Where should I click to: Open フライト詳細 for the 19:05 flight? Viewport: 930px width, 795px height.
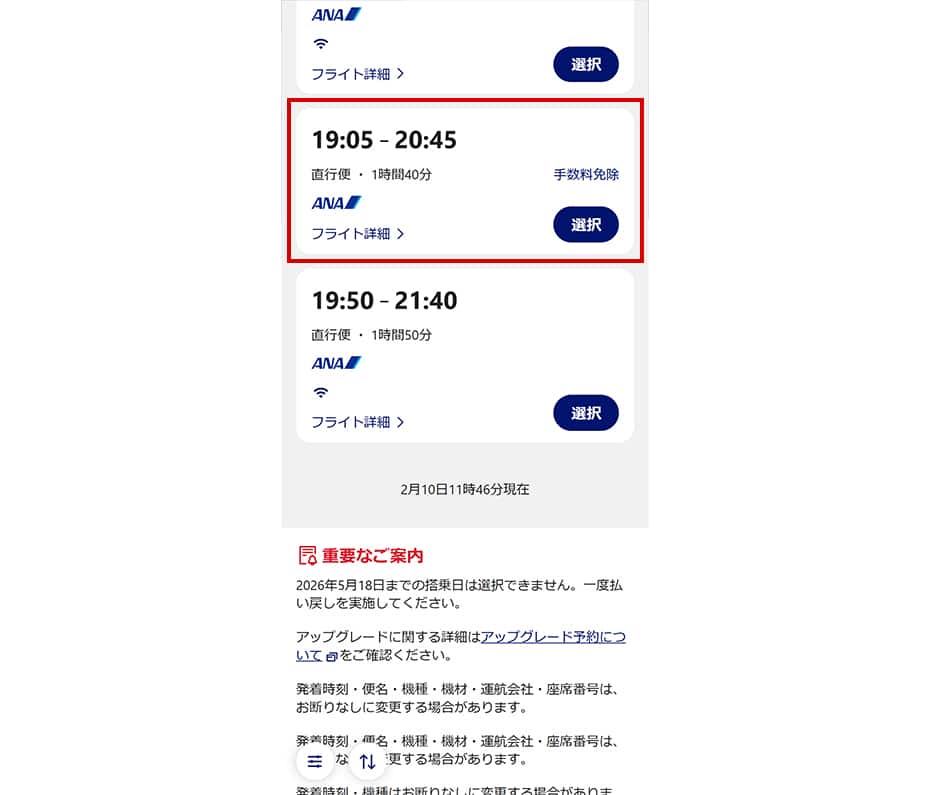(357, 234)
